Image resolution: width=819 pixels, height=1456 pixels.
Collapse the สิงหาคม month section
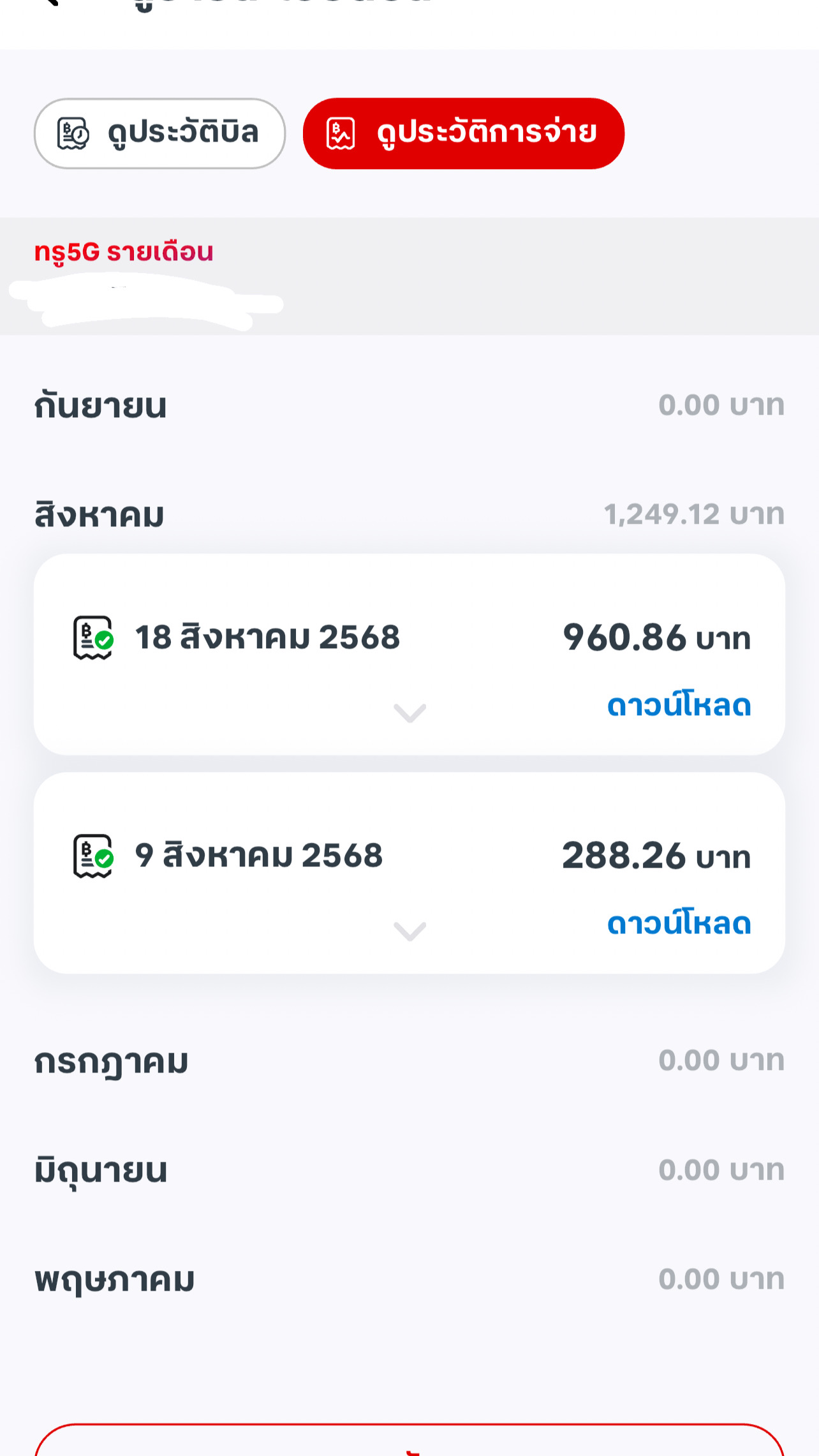click(409, 514)
